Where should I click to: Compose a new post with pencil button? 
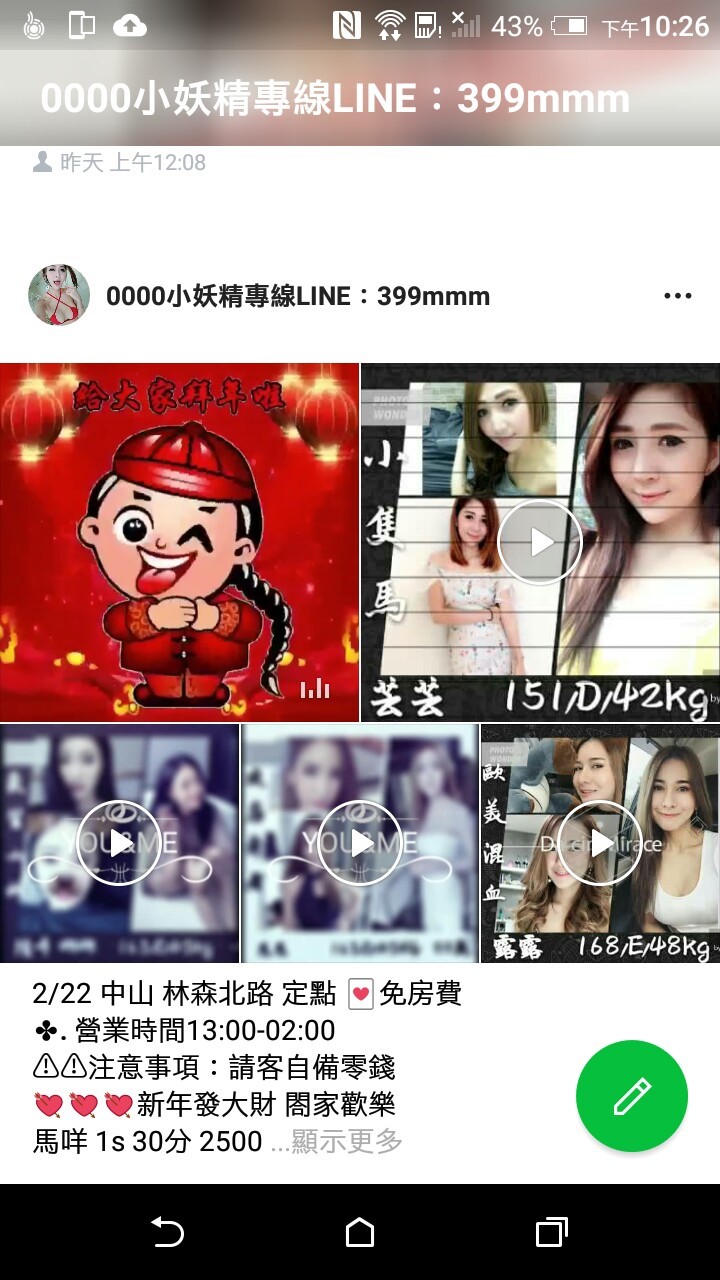(631, 1096)
